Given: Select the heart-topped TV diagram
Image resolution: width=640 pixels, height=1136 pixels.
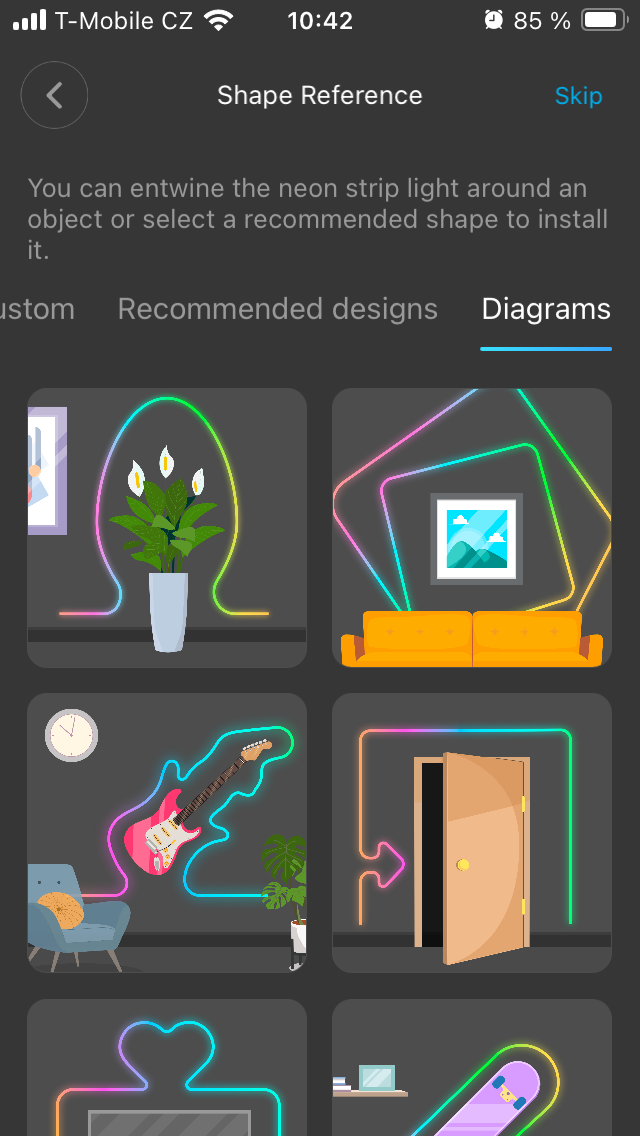Looking at the screenshot, I should (167, 1070).
